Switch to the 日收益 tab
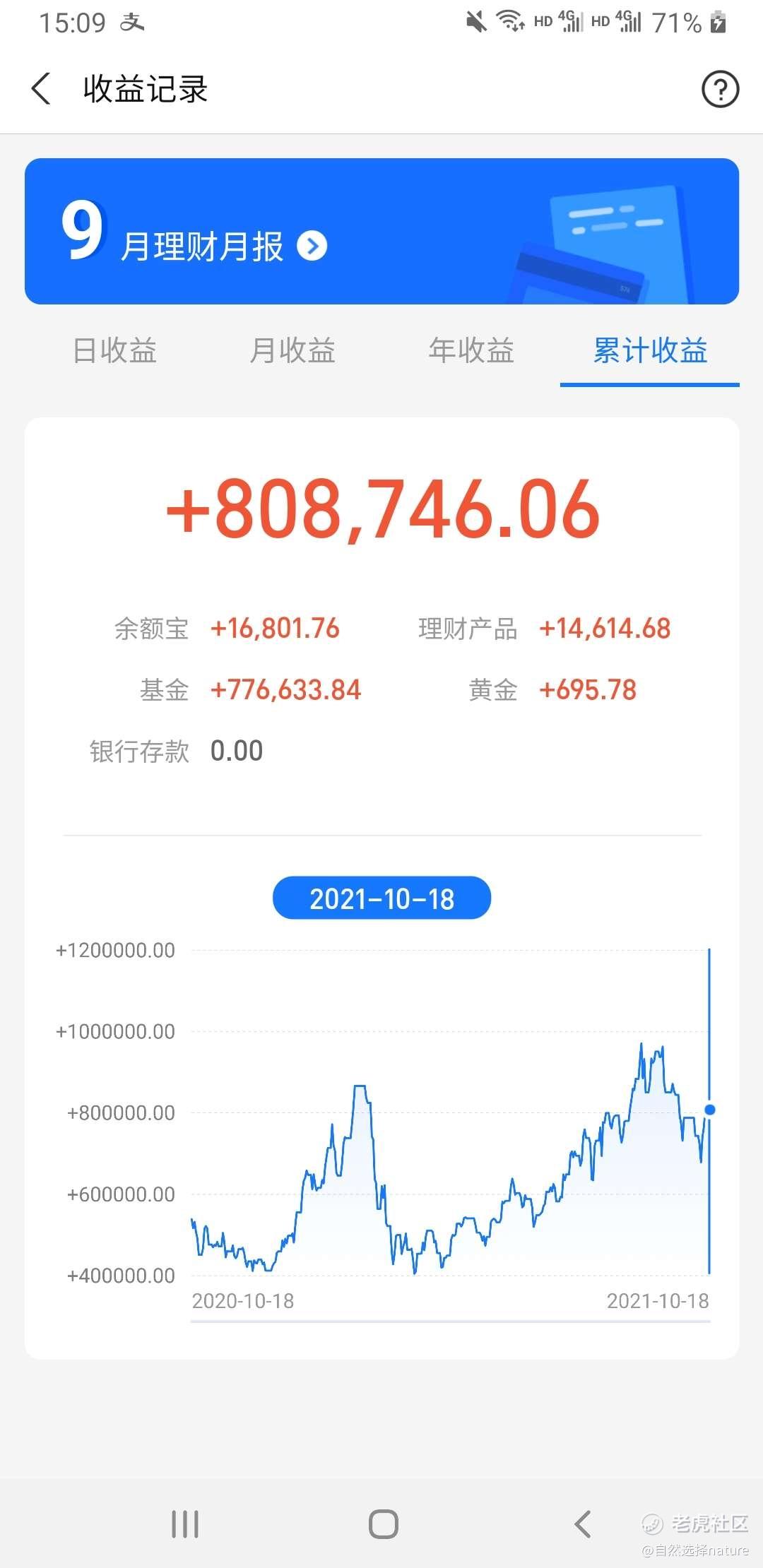Image resolution: width=763 pixels, height=1568 pixels. [x=114, y=350]
